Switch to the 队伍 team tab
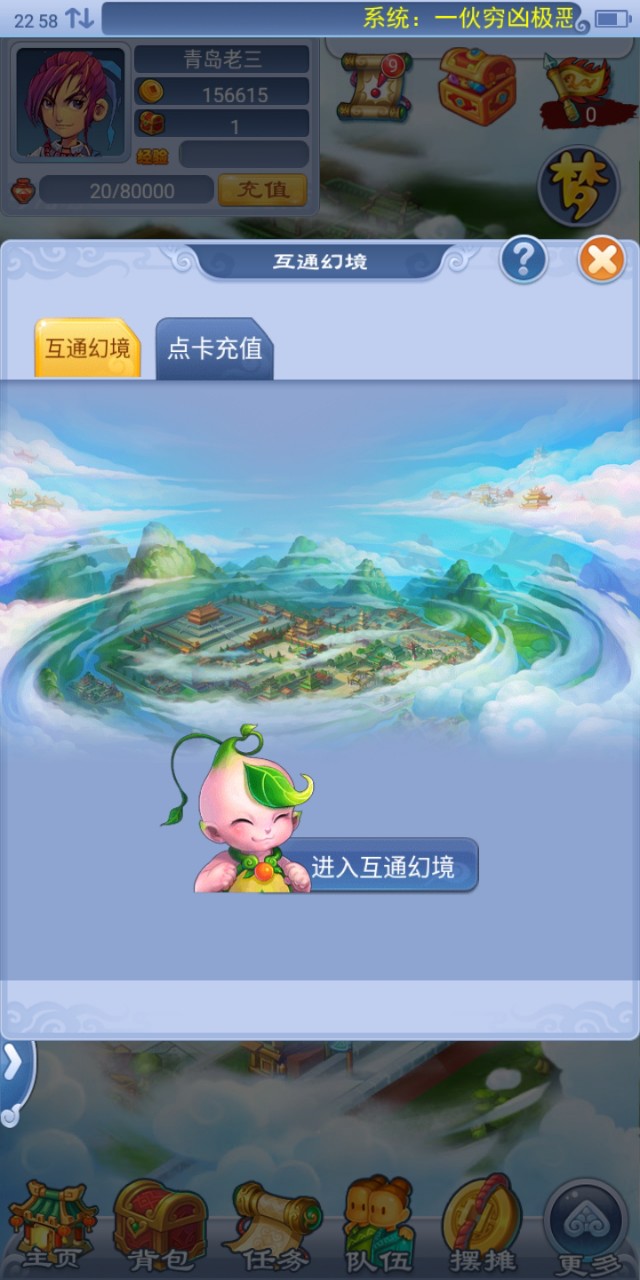The width and height of the screenshot is (640, 1280). pos(378,1226)
